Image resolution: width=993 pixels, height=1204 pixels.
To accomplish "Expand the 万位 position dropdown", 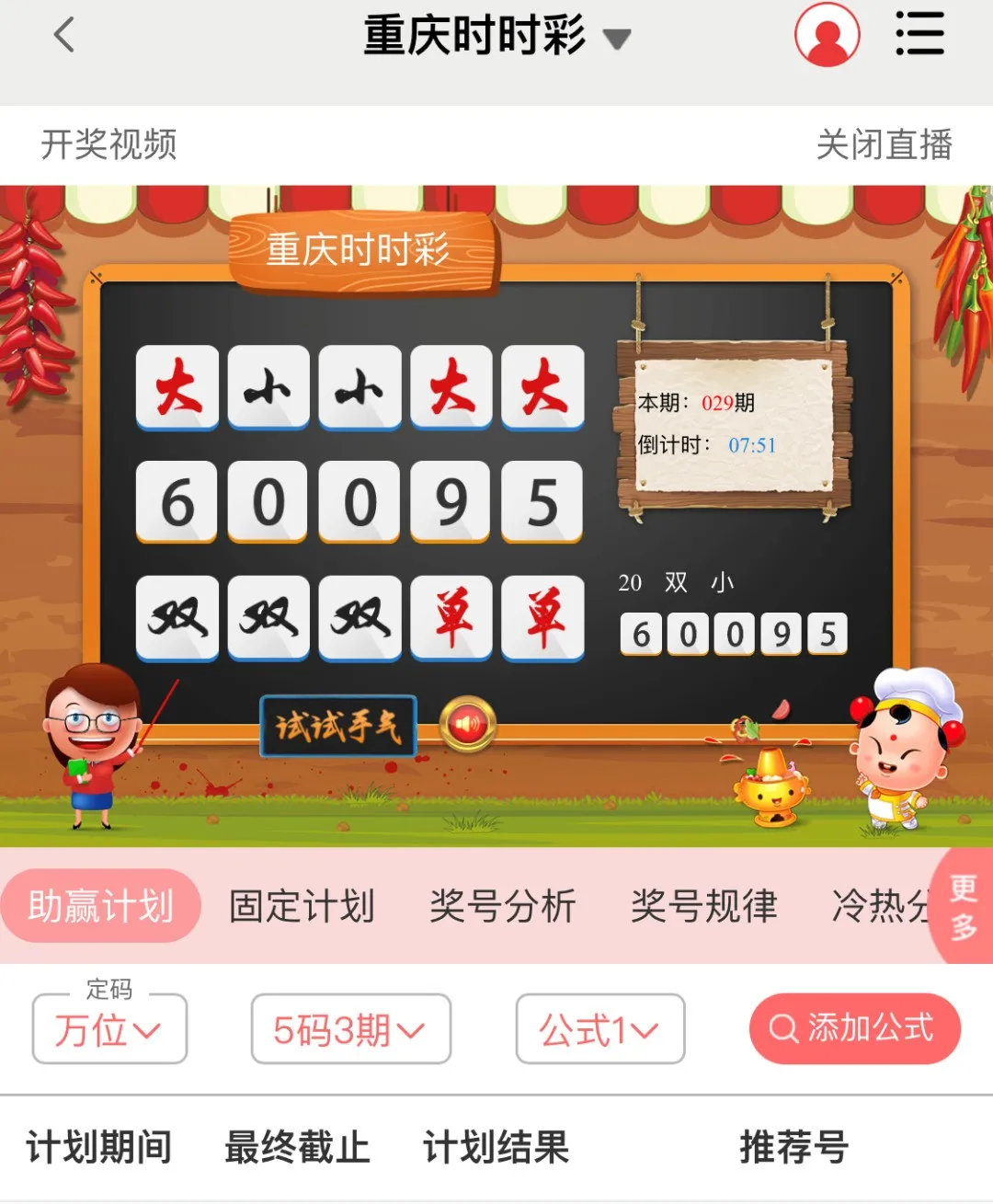I will point(109,1030).
